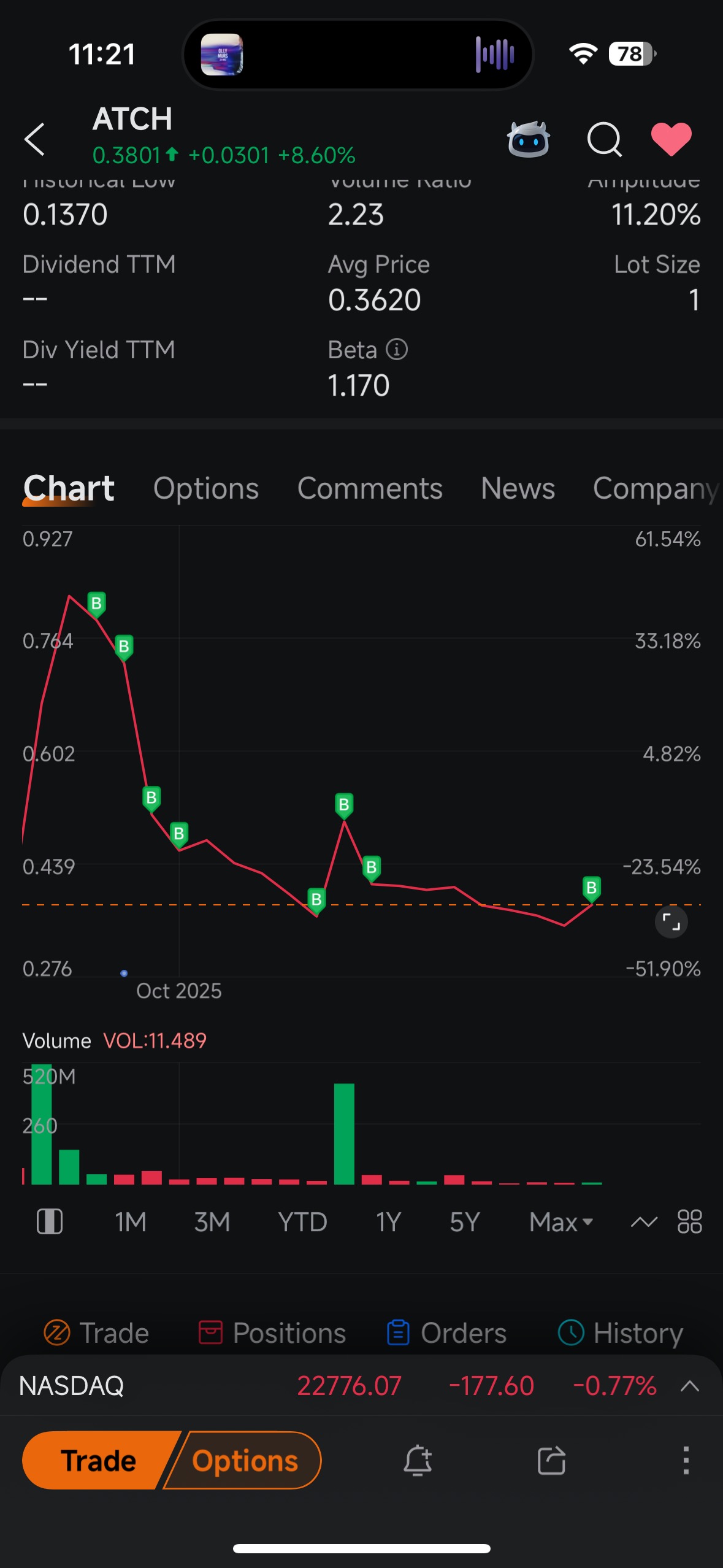Expand the chart to full screen

[671, 921]
